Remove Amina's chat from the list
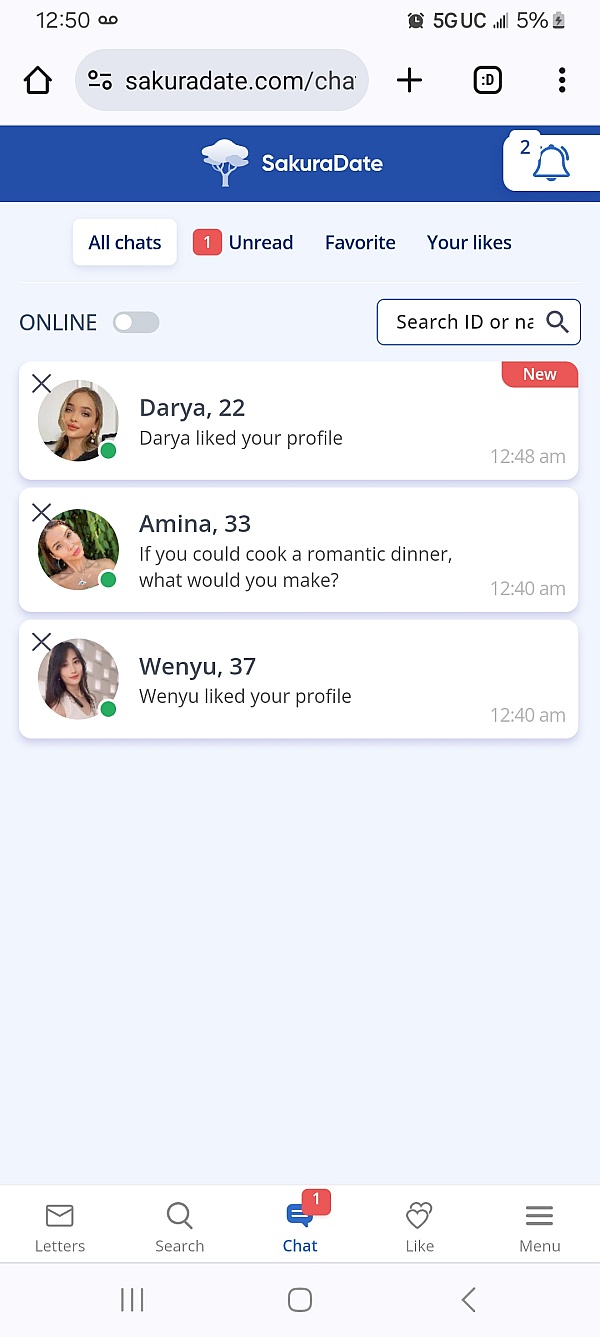Viewport: 600px width, 1337px height. tap(41, 512)
